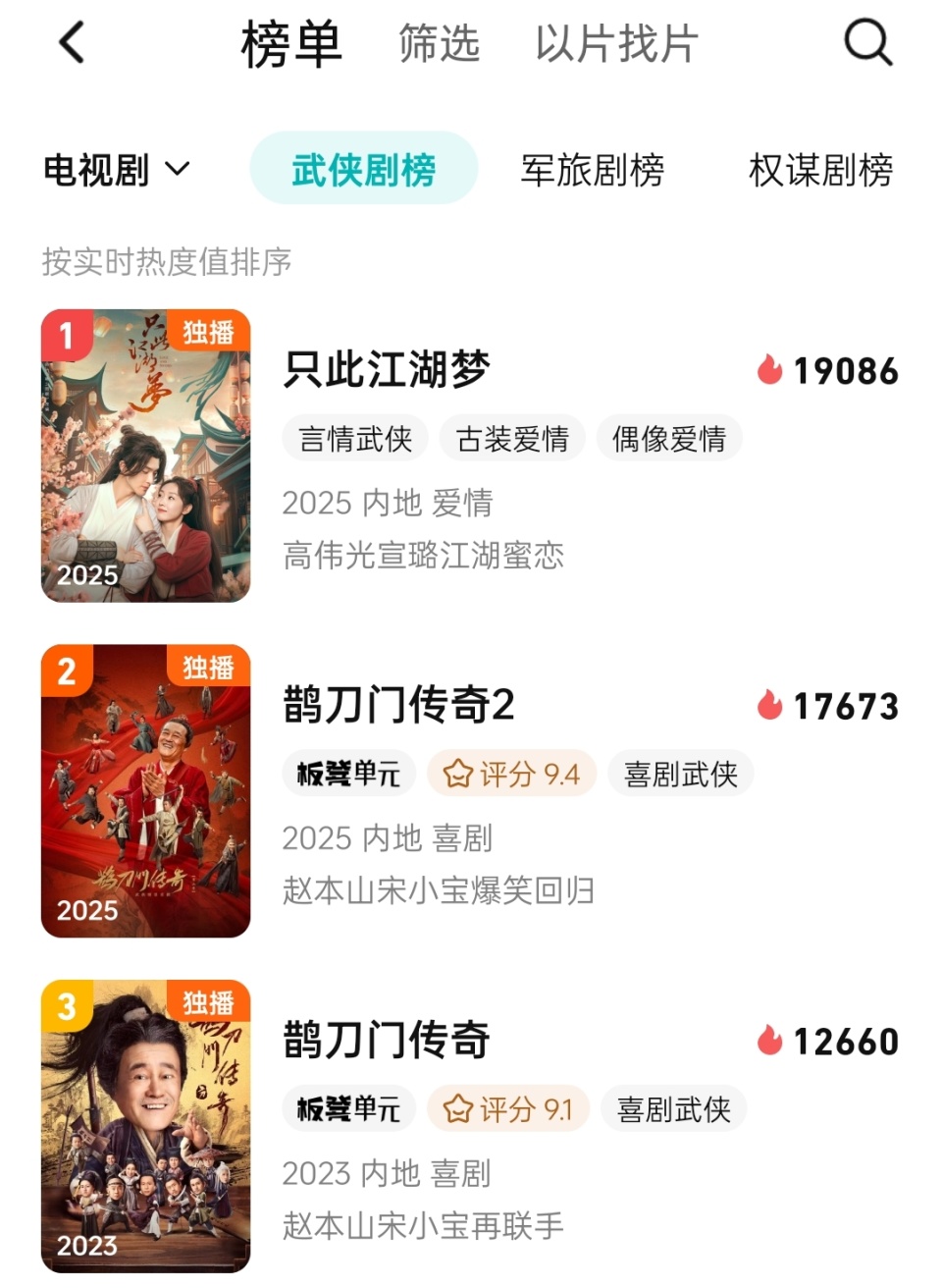This screenshot has width=942, height=1288.
Task: Select the 武侠剧榜 ranking tab
Action: tap(363, 168)
